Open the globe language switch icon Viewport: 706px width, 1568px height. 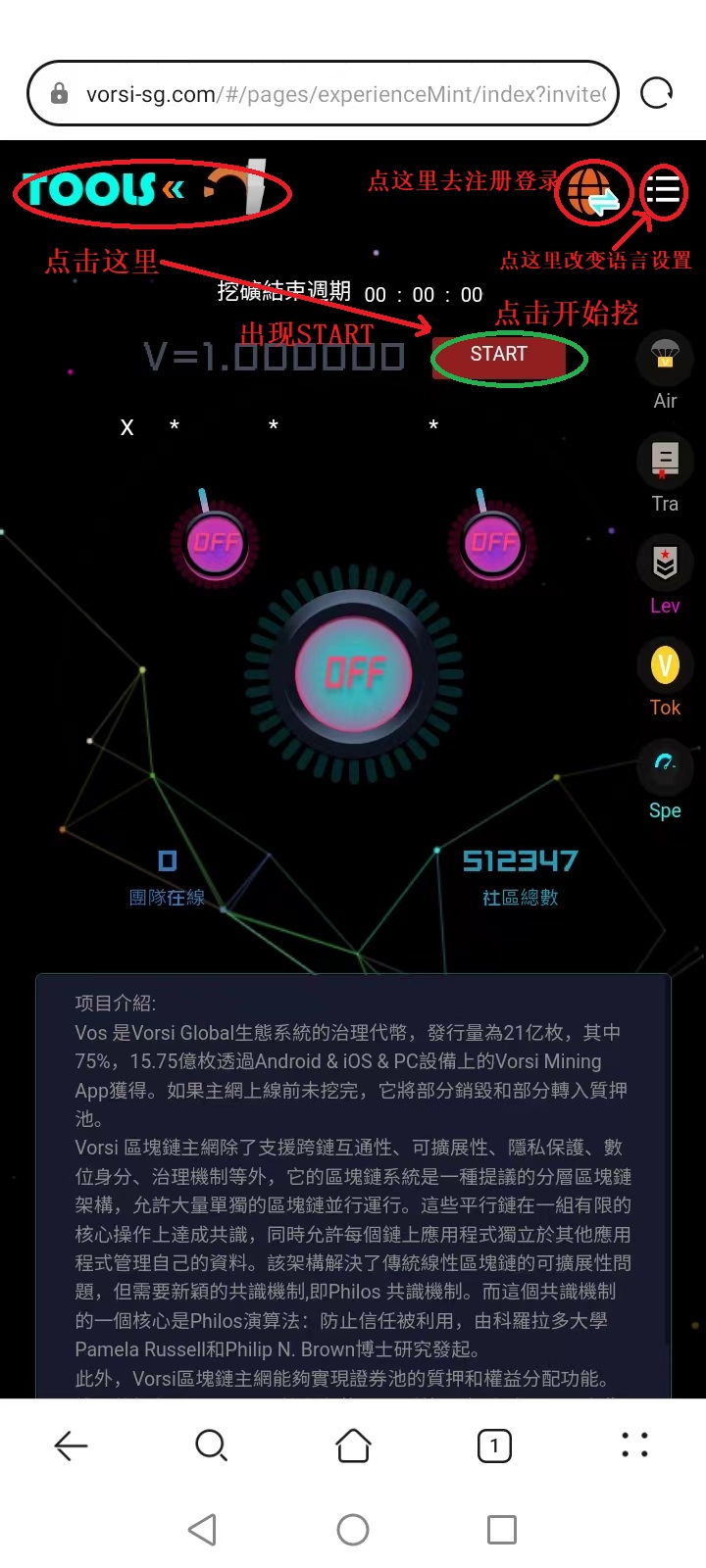[x=594, y=192]
